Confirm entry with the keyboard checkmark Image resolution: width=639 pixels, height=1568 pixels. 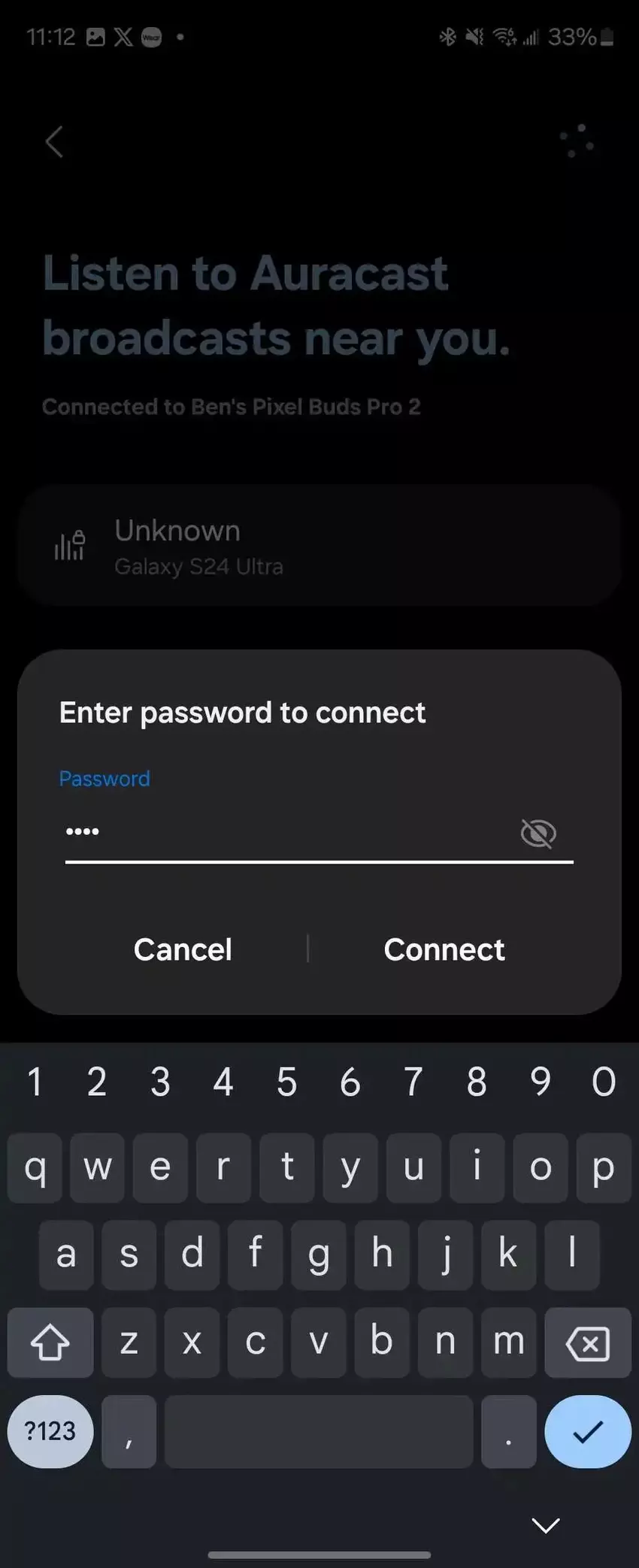tap(587, 1431)
